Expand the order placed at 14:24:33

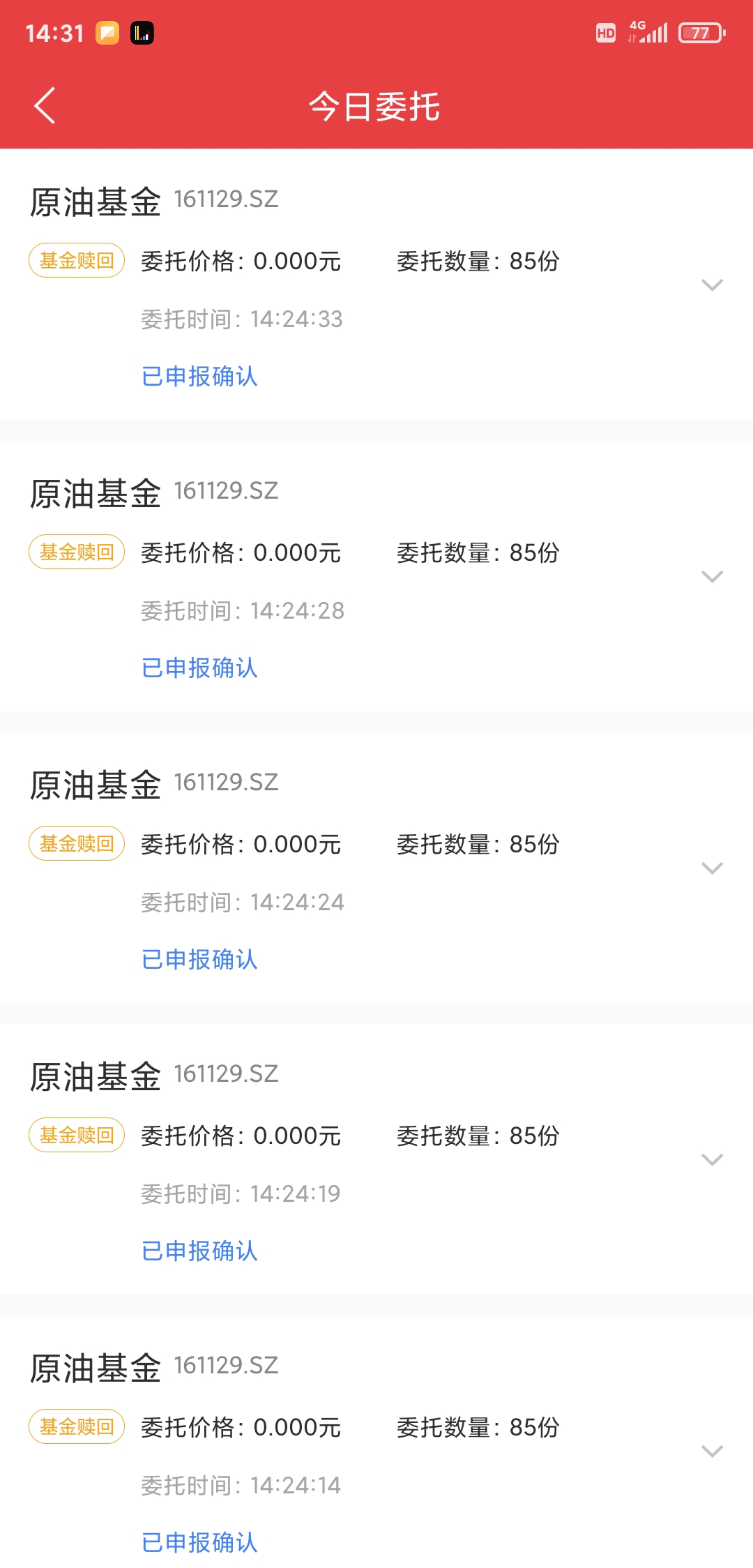click(x=712, y=285)
